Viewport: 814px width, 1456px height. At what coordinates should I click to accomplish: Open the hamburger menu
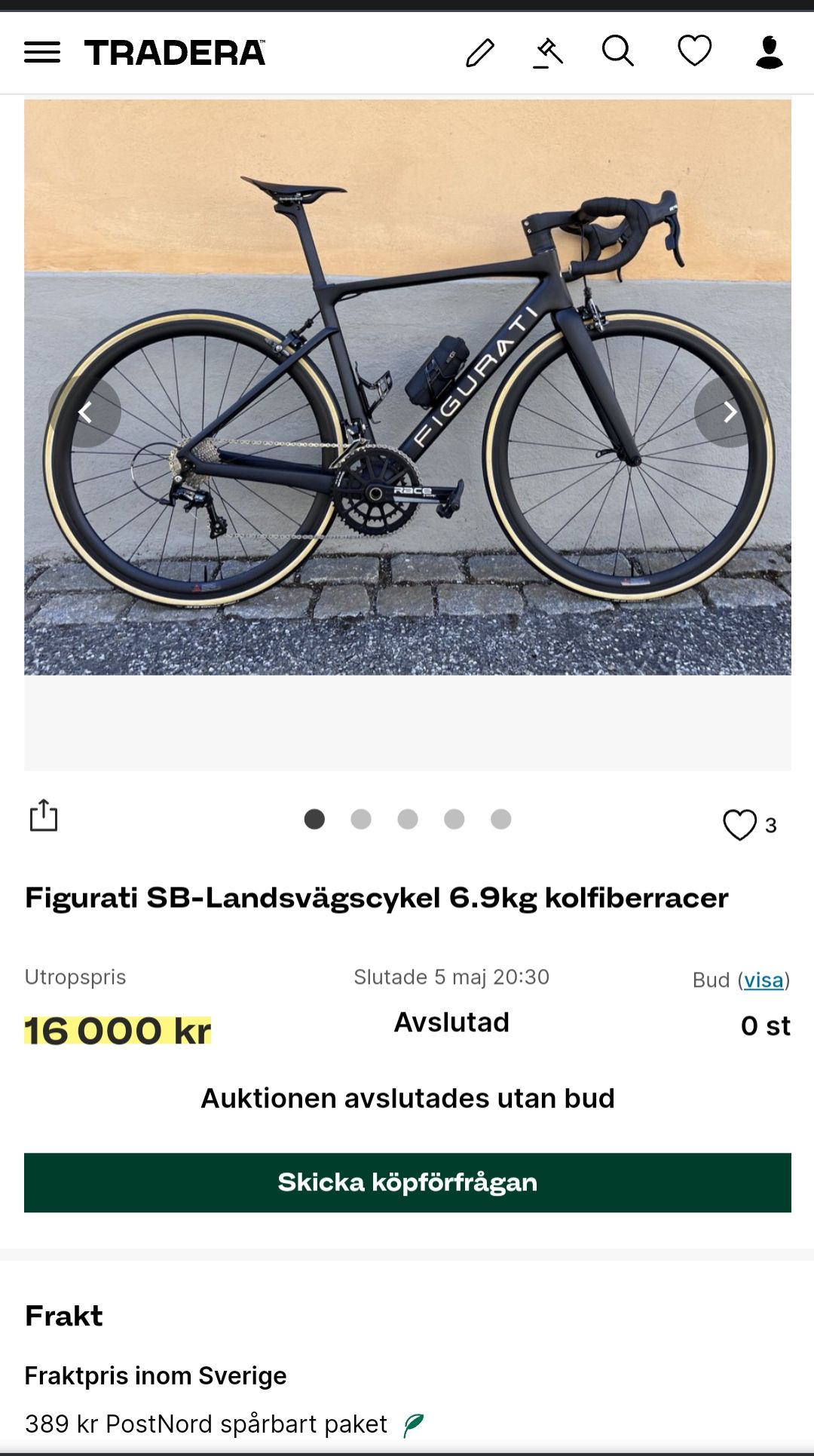(42, 53)
